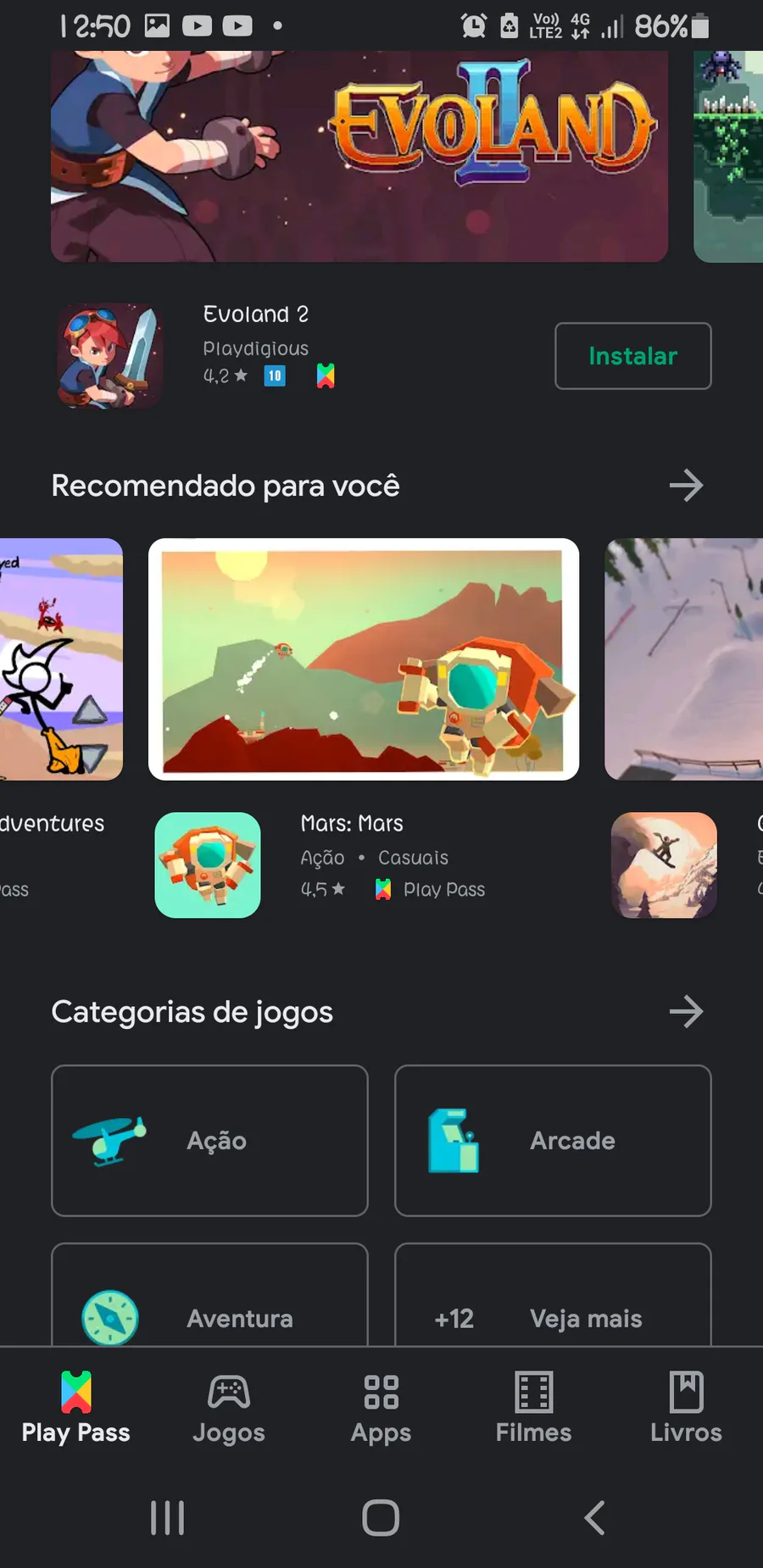Open the snowboarding game screenshot card
The height and width of the screenshot is (1568, 763).
pyautogui.click(x=683, y=659)
